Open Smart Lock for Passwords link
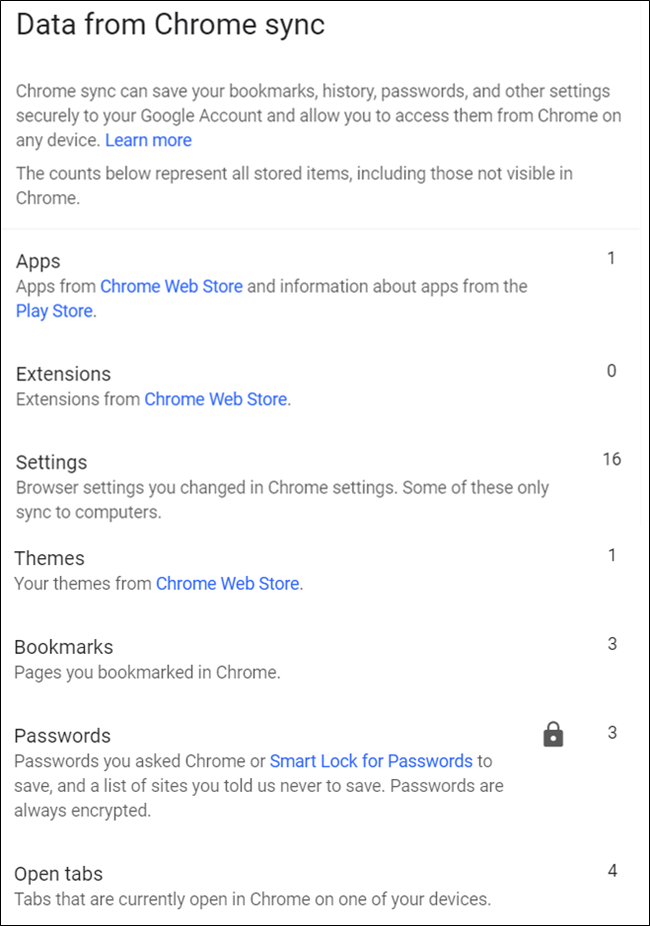The height and width of the screenshot is (926, 650). pos(371,761)
